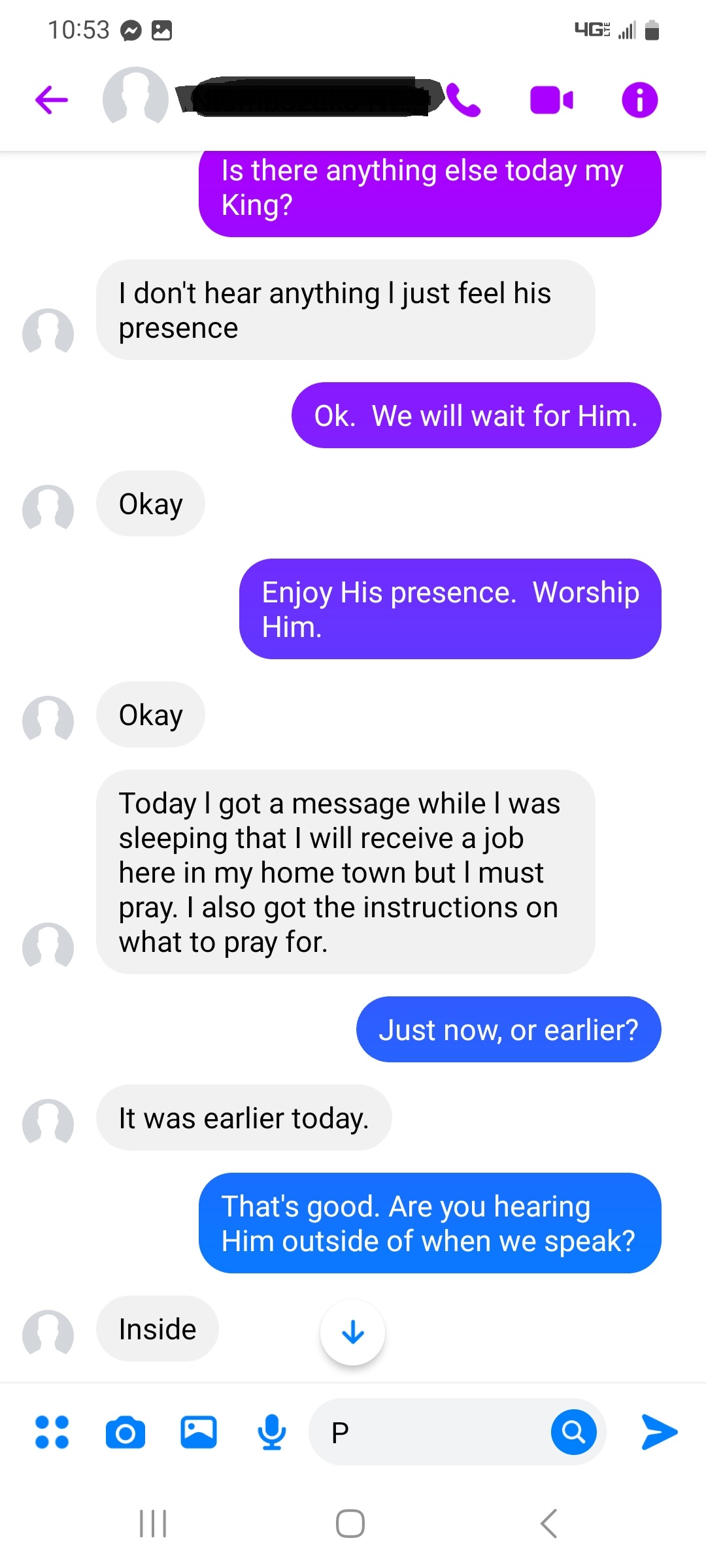Open recent apps from navigation bar

(153, 1524)
